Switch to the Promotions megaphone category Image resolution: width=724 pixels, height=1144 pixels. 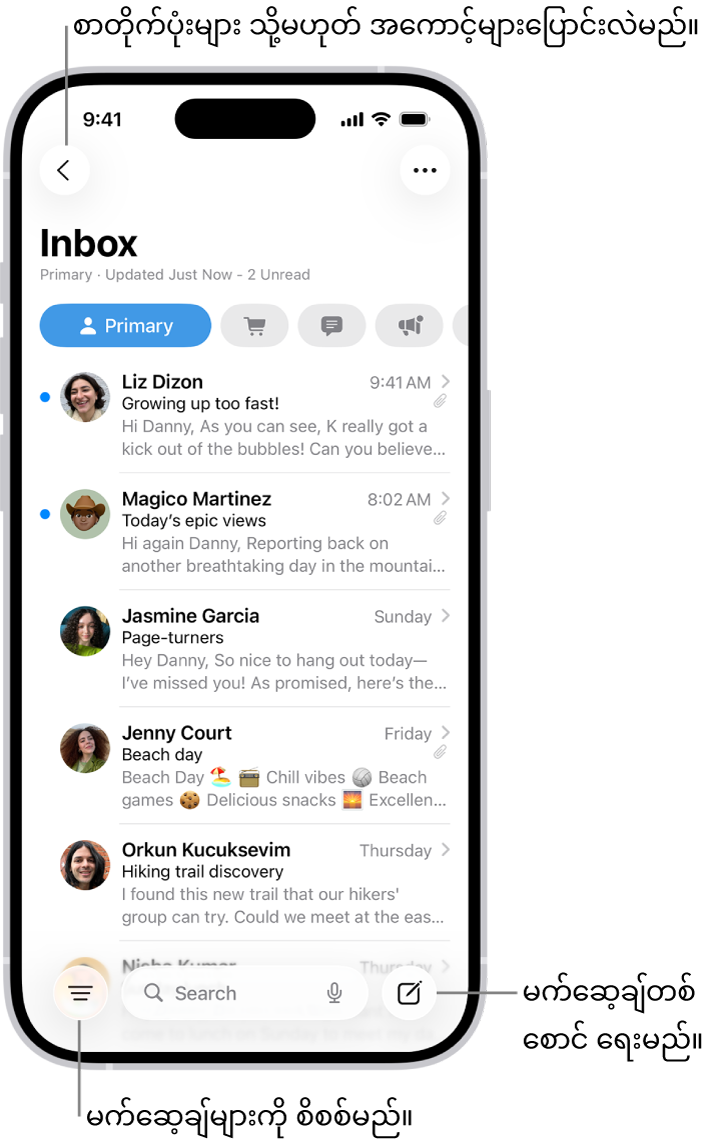tap(410, 326)
